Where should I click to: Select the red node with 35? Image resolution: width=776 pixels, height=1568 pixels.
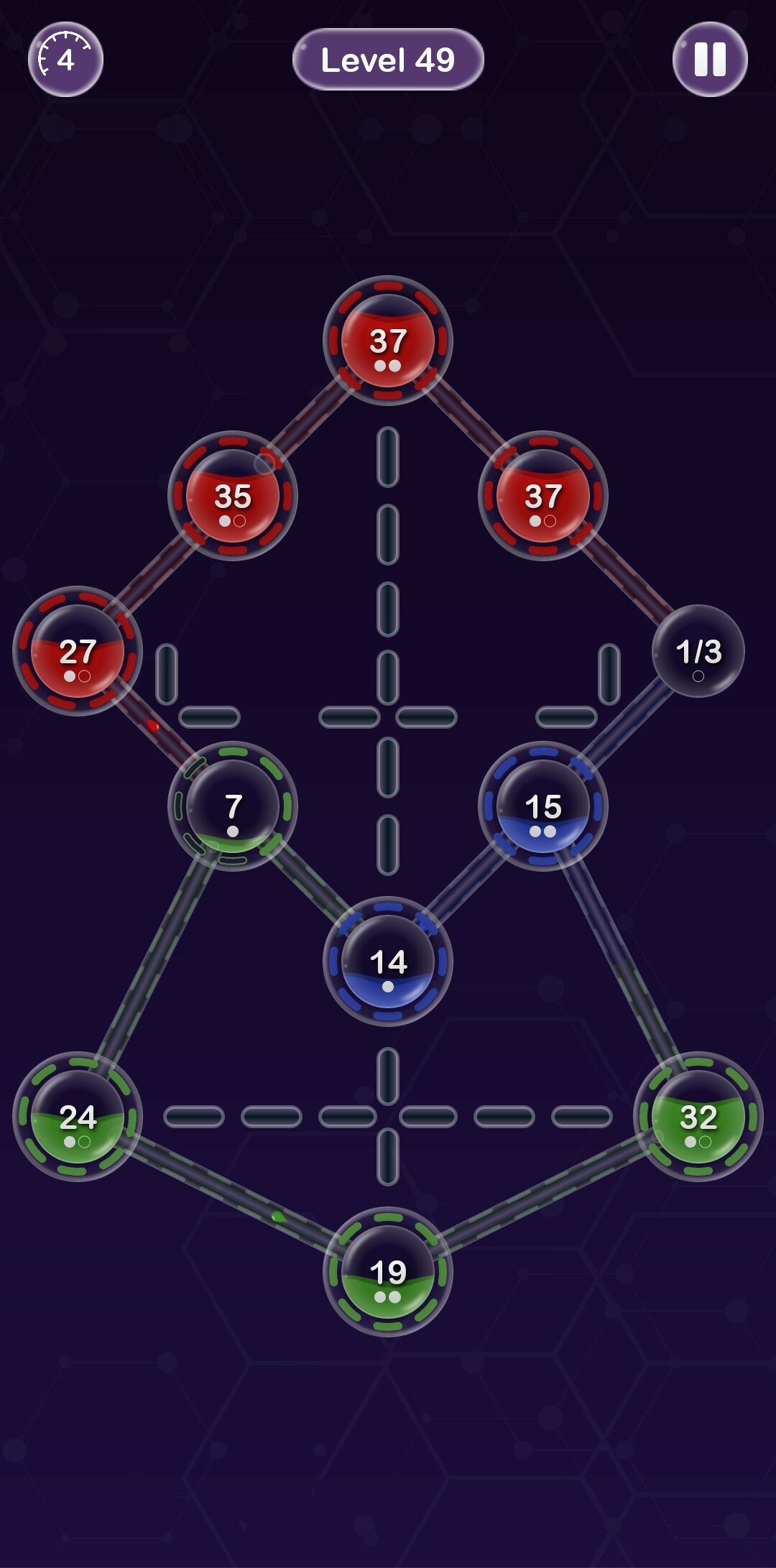tap(233, 496)
